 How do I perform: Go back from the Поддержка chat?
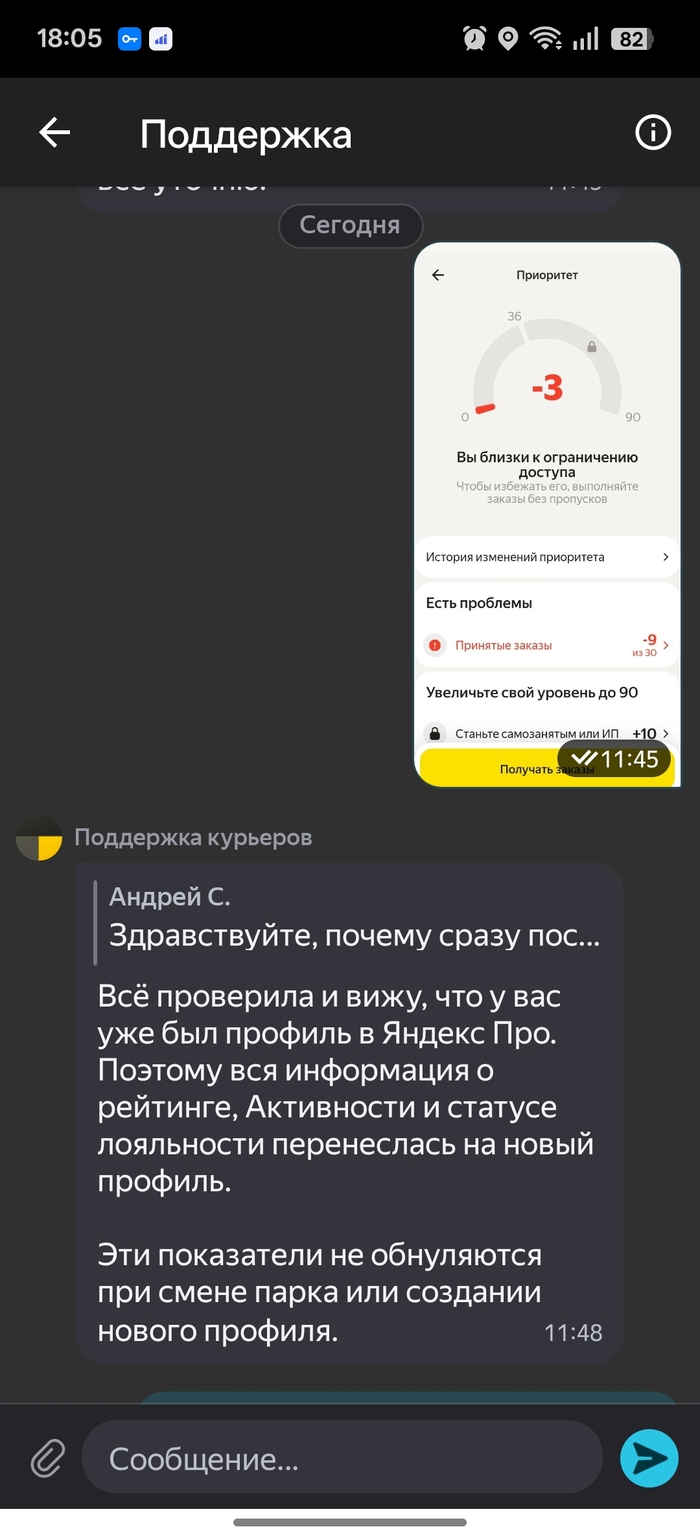tap(54, 133)
